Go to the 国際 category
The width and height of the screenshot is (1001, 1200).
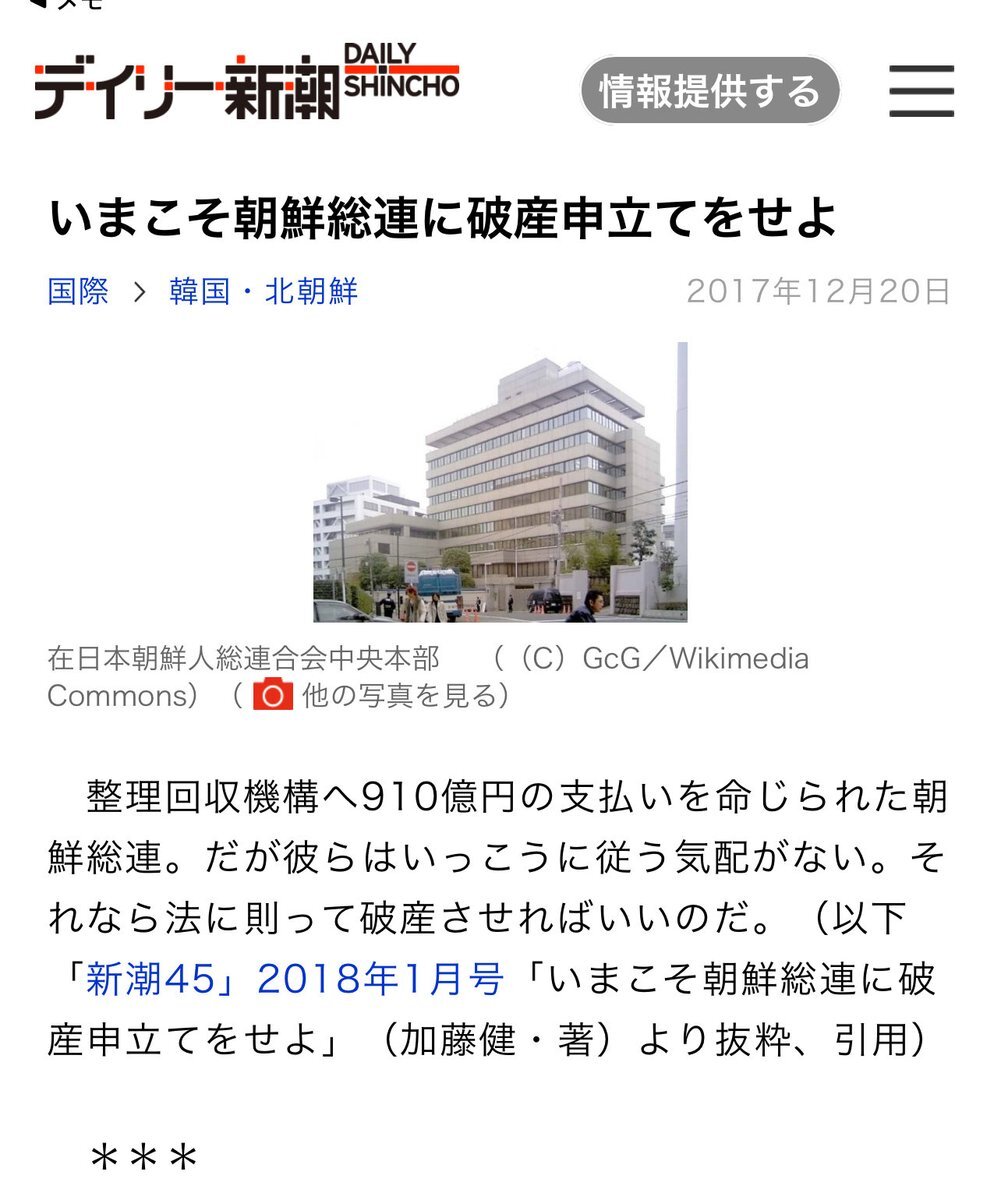pyautogui.click(x=78, y=292)
